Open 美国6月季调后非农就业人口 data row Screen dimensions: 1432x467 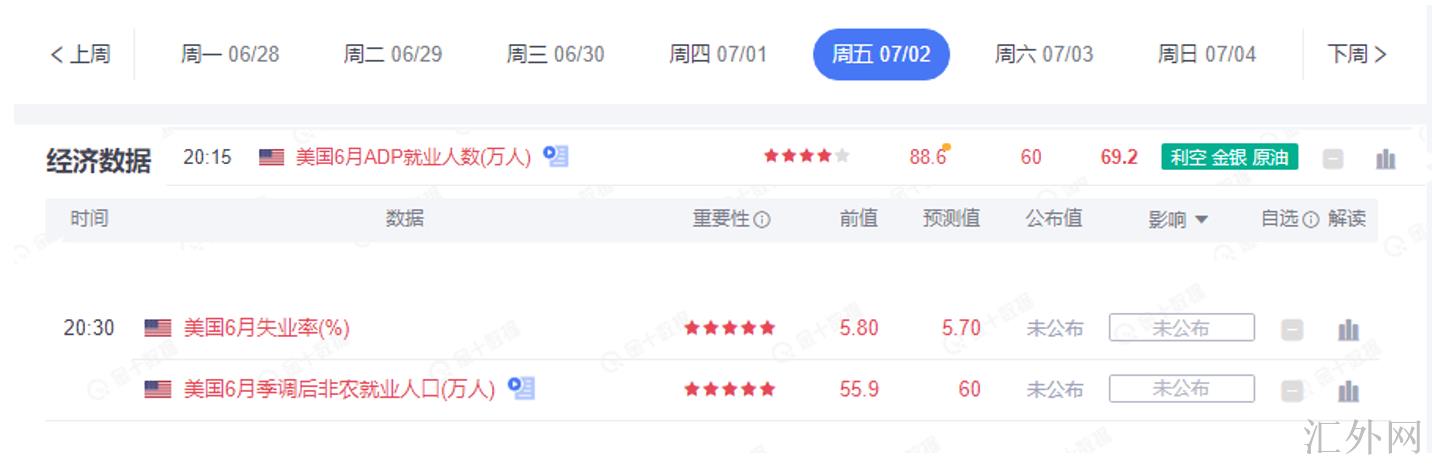pyautogui.click(x=339, y=389)
